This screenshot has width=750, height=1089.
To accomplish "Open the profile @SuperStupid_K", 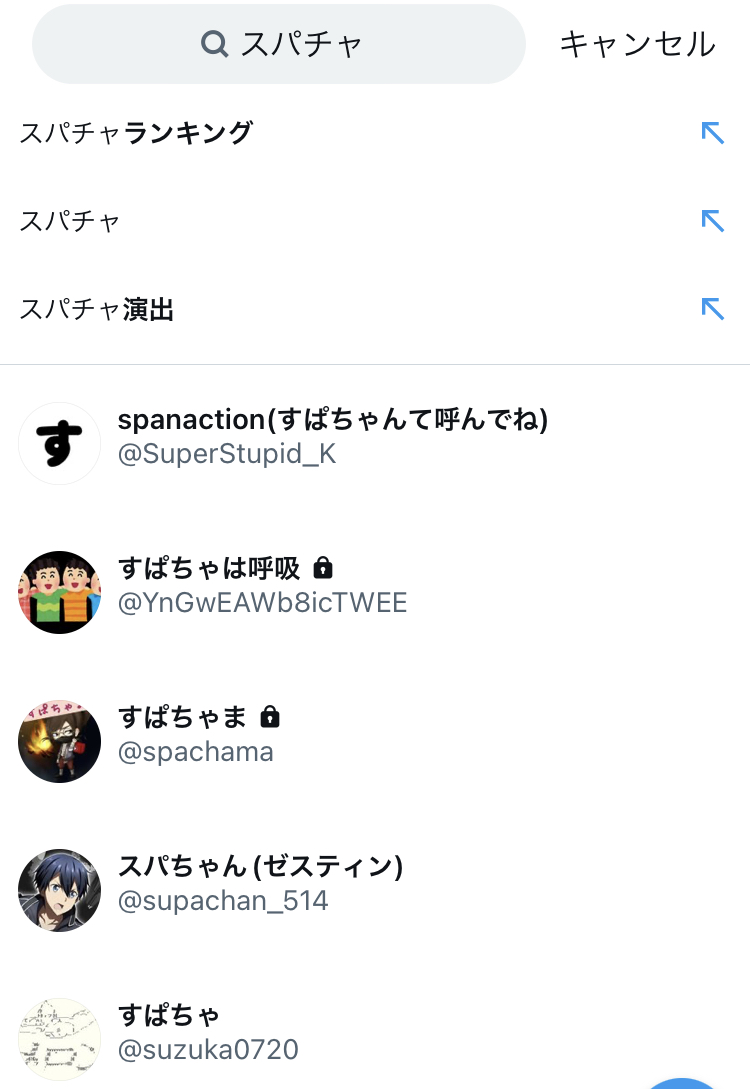I will tap(332, 438).
